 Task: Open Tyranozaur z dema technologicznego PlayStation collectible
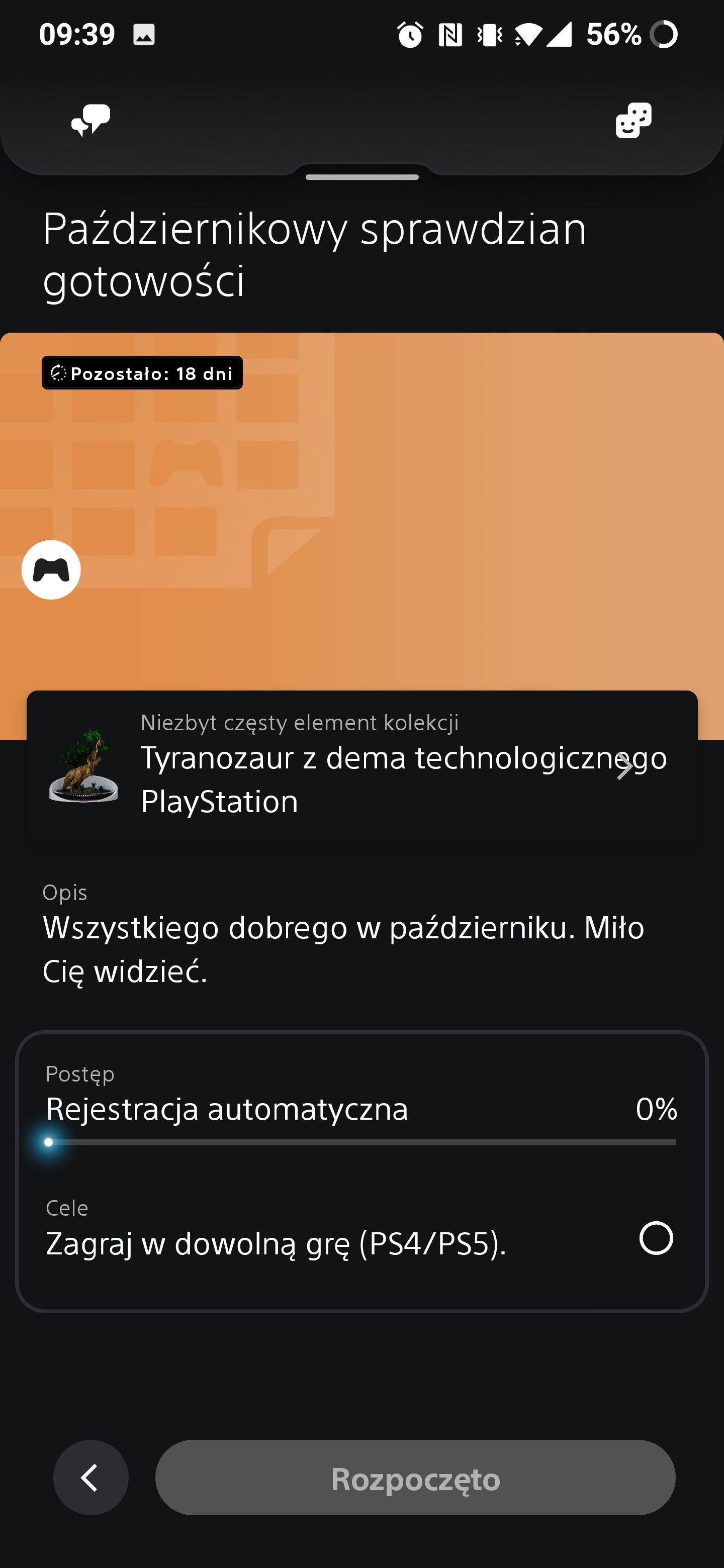[361, 766]
